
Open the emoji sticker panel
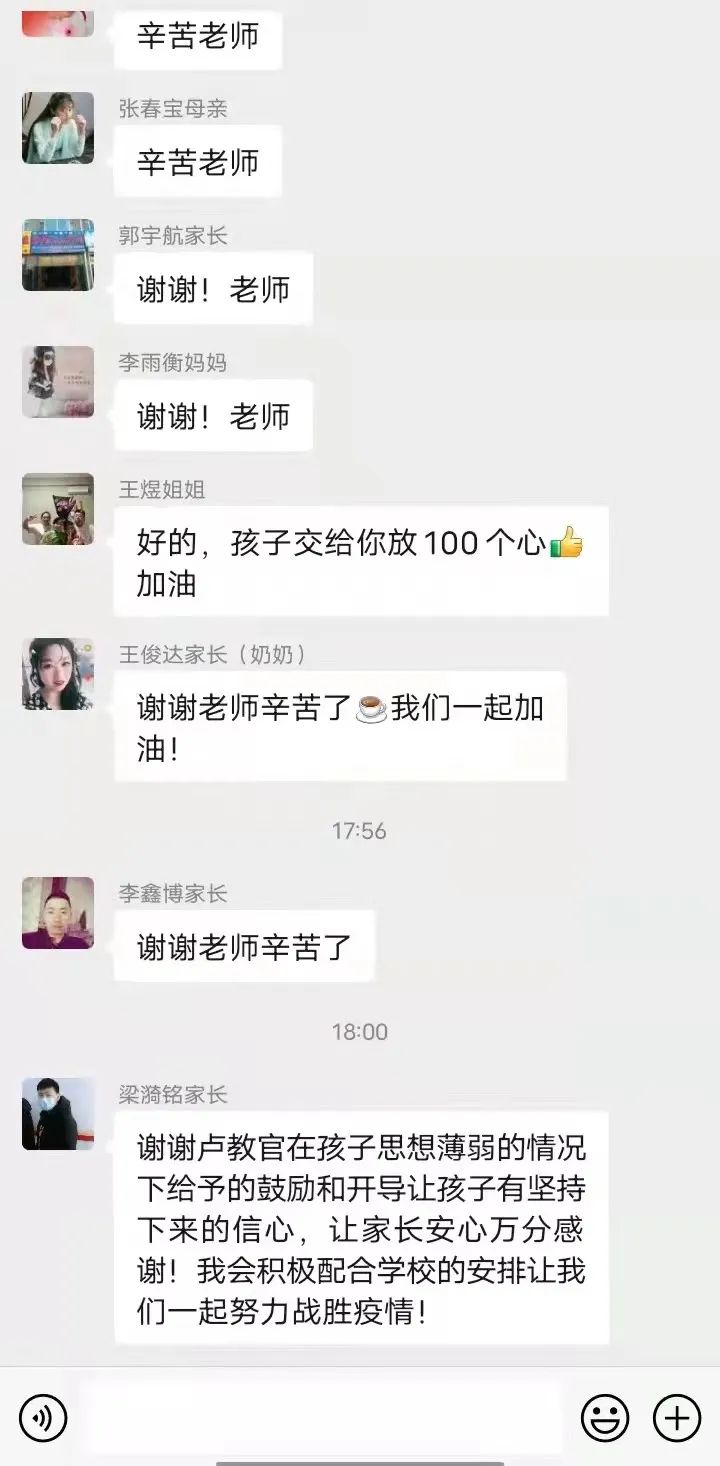coord(605,1417)
